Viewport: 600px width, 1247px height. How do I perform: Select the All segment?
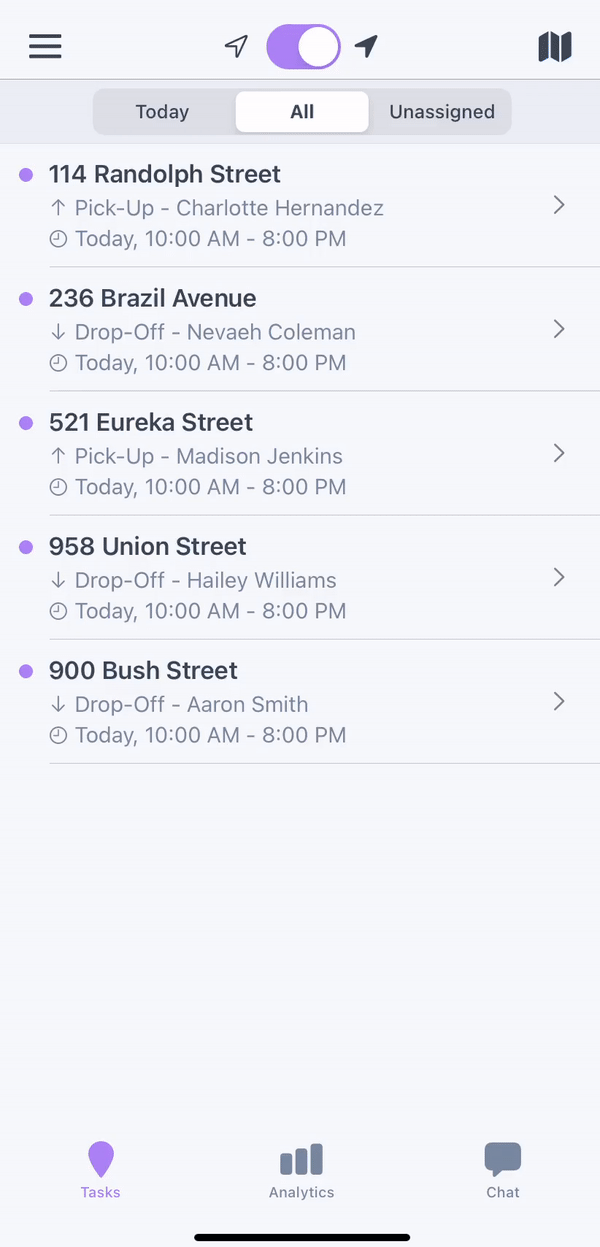pos(302,112)
